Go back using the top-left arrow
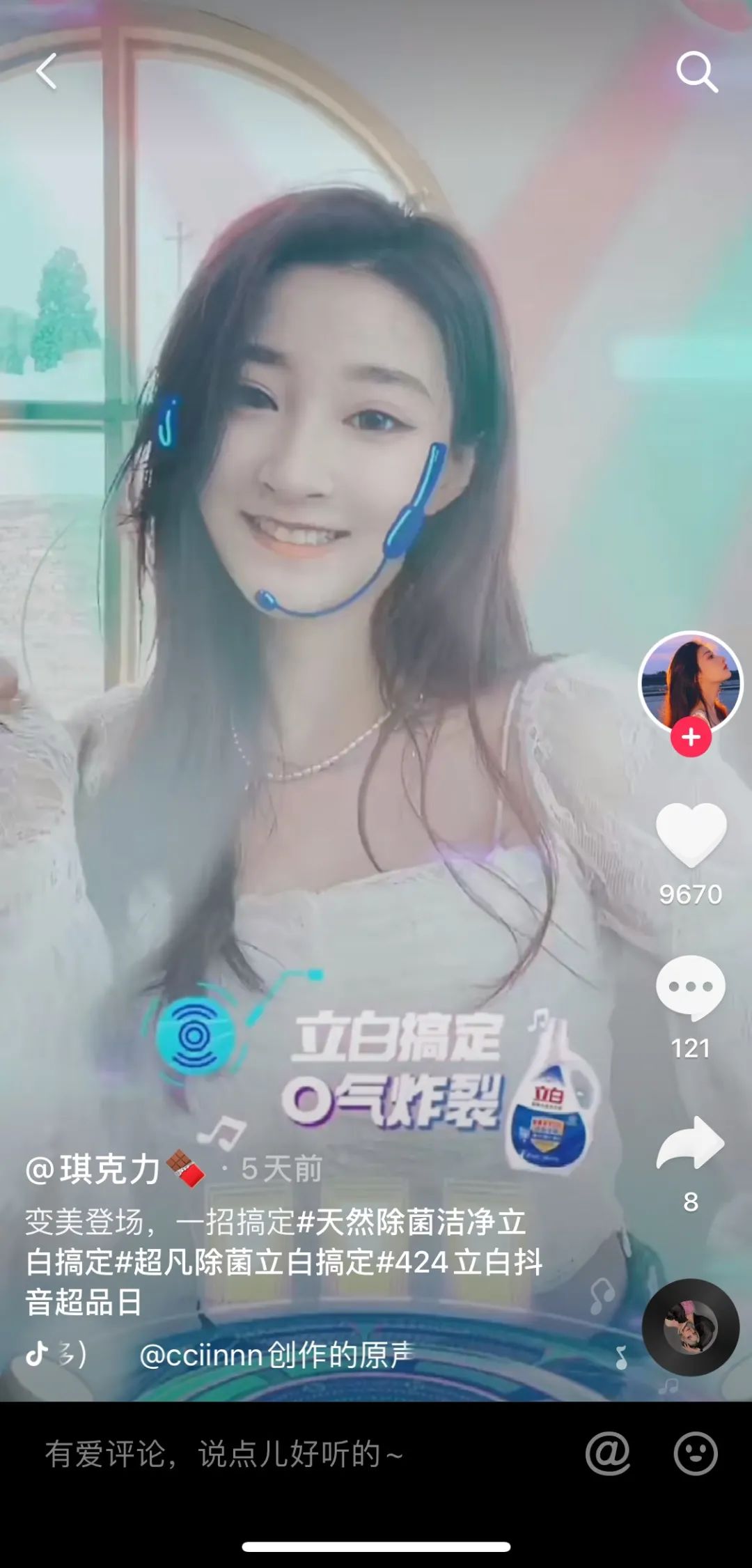 pyautogui.click(x=47, y=71)
